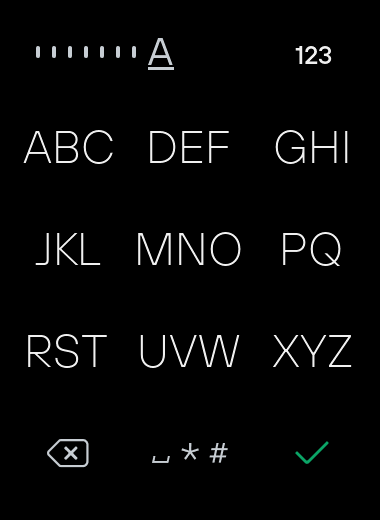Hit the JKL key

(x=68, y=249)
